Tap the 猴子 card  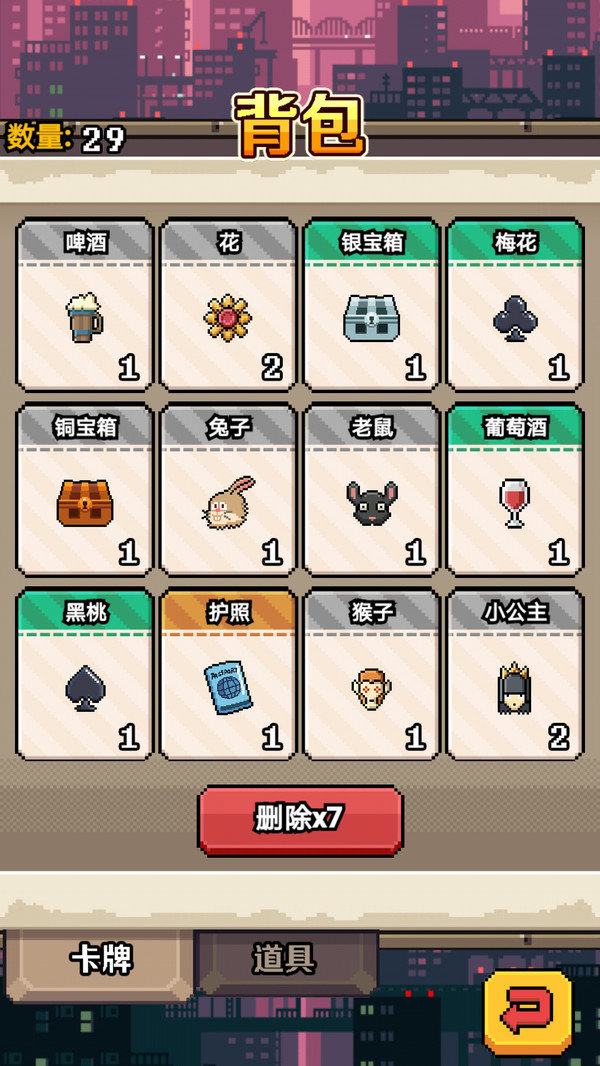click(371, 675)
